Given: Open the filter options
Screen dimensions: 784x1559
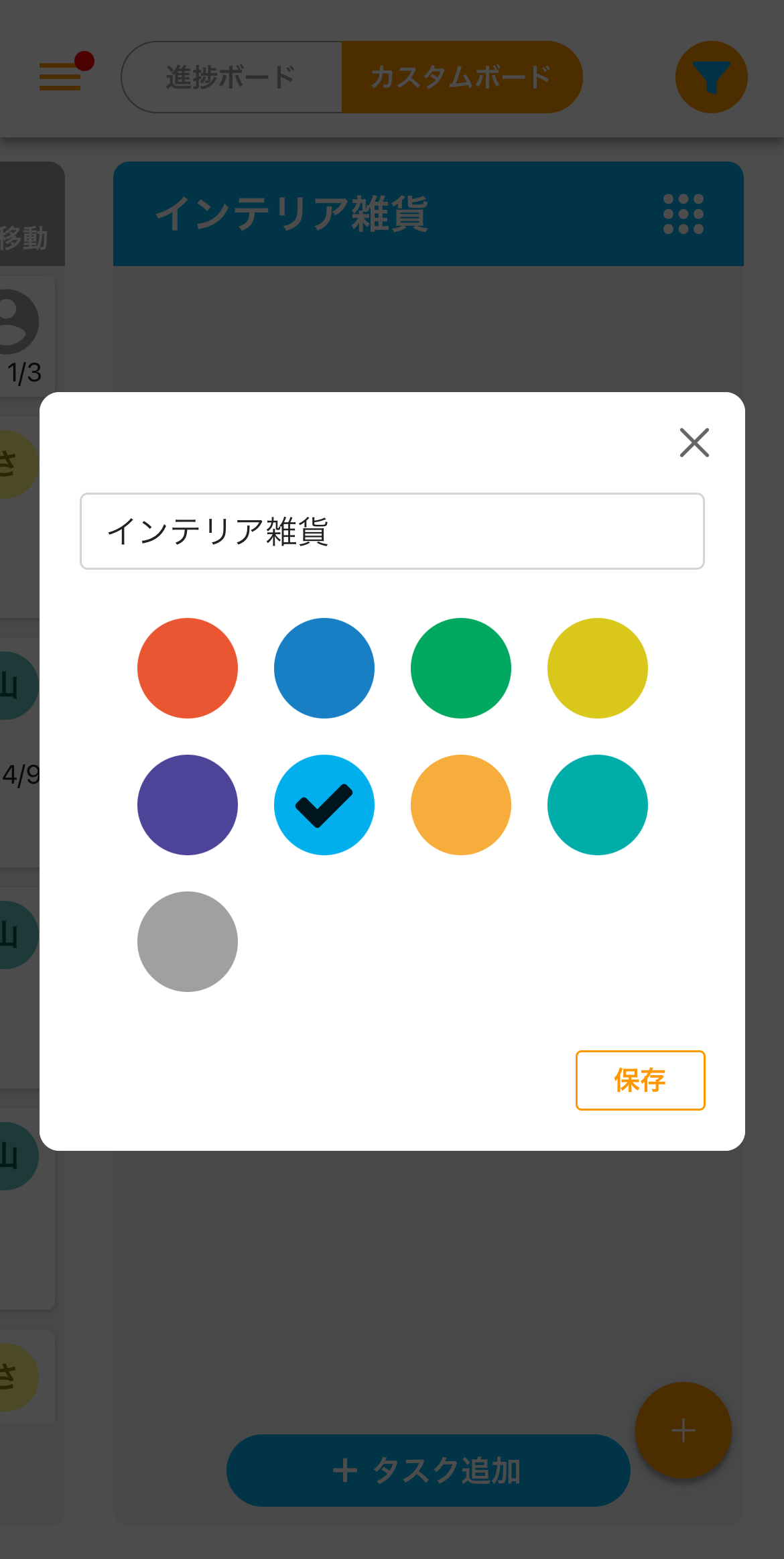Looking at the screenshot, I should coord(711,77).
